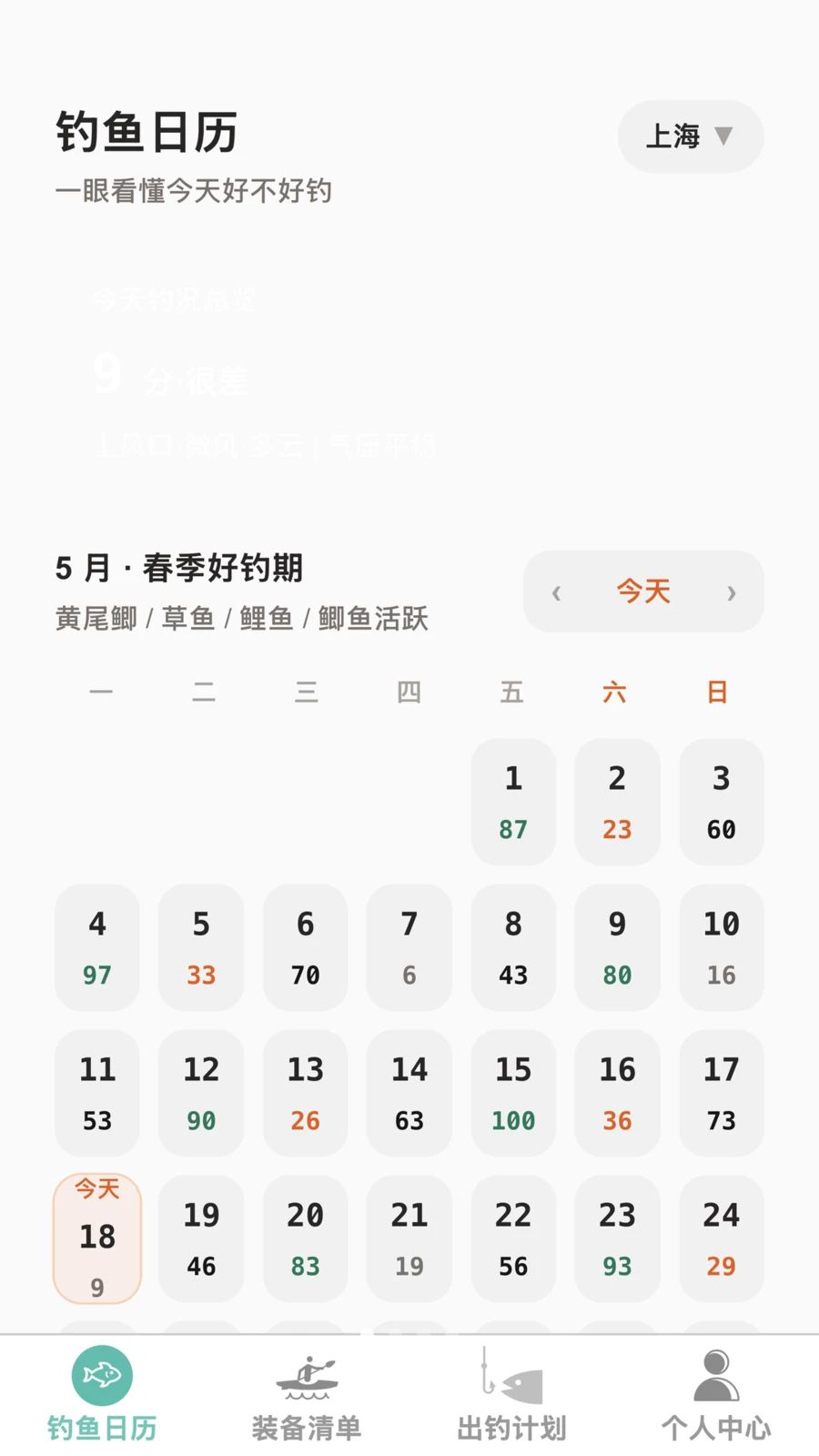This screenshot has height=1456, width=819.
Task: Select May 1 with score 87
Action: 513,802
